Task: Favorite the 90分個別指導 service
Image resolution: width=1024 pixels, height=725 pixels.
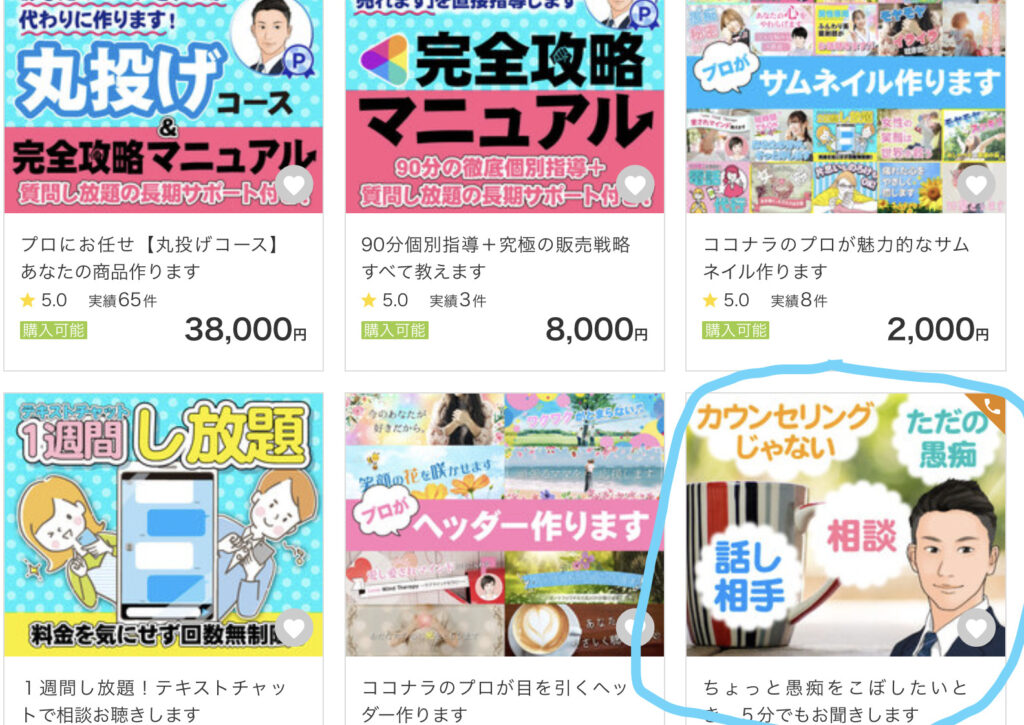Action: click(634, 184)
